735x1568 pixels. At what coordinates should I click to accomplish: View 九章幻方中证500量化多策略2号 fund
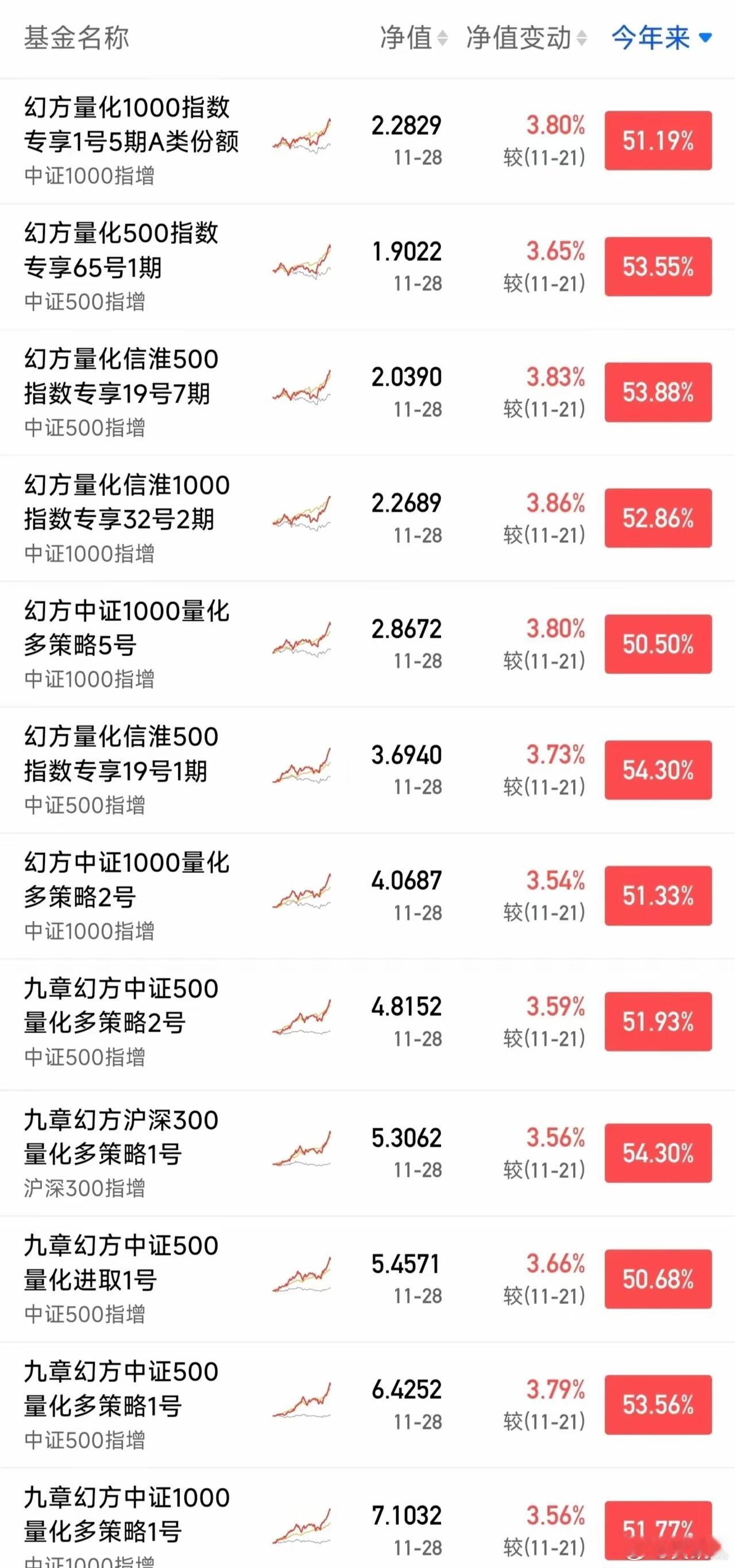121,1006
